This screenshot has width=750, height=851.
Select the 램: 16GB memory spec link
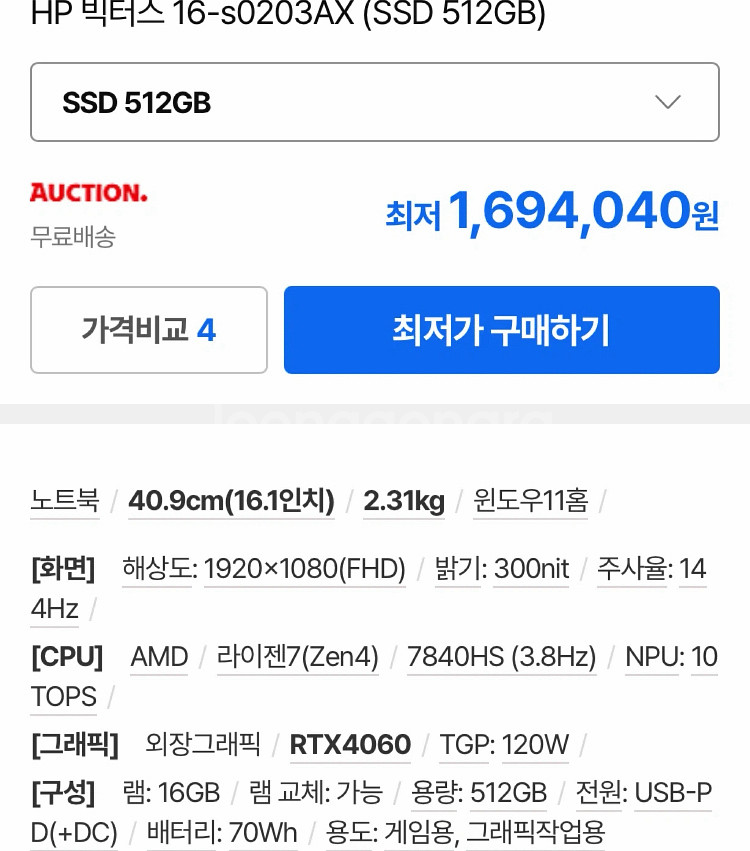click(173, 793)
